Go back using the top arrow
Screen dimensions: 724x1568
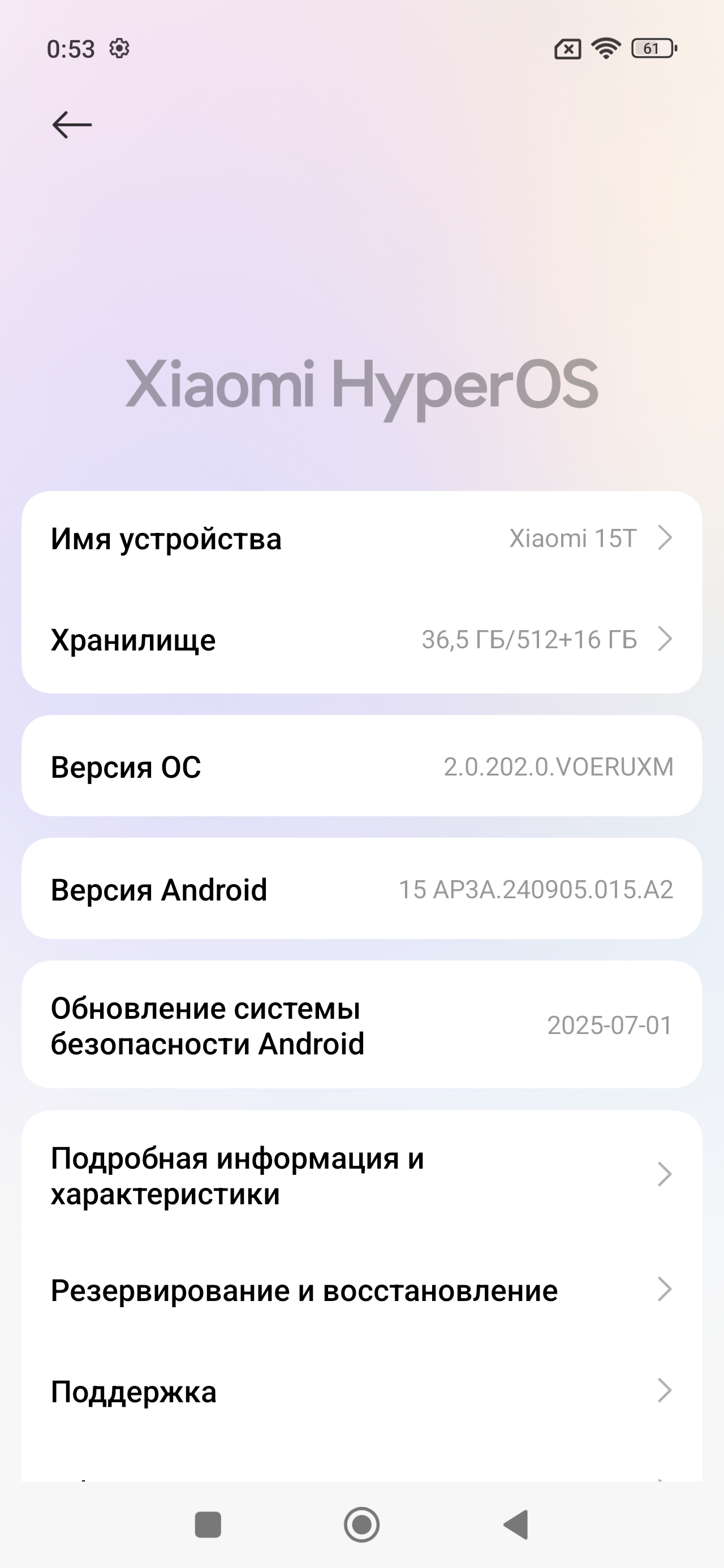pyautogui.click(x=72, y=125)
